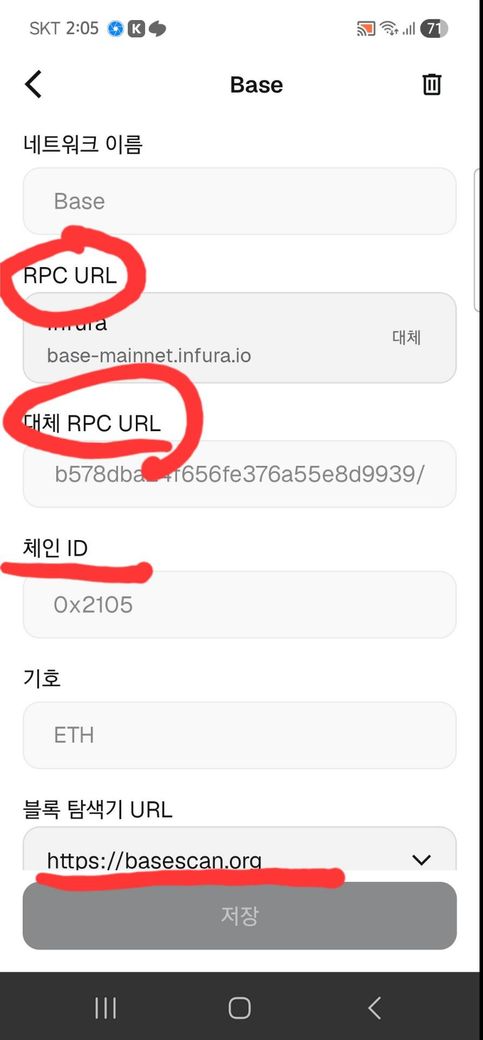Edit the chain ID field 0x2105

[240, 605]
